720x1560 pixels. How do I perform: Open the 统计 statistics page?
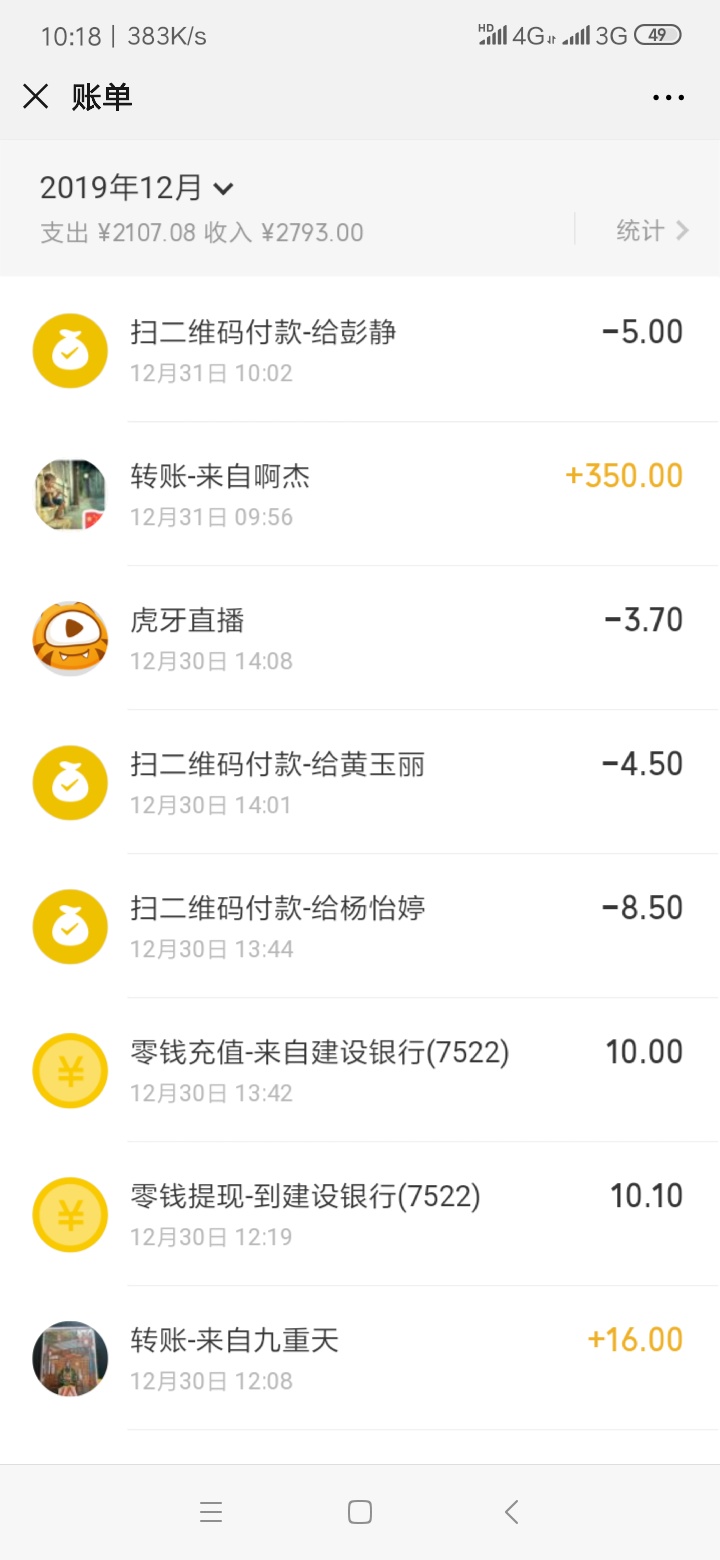(652, 231)
